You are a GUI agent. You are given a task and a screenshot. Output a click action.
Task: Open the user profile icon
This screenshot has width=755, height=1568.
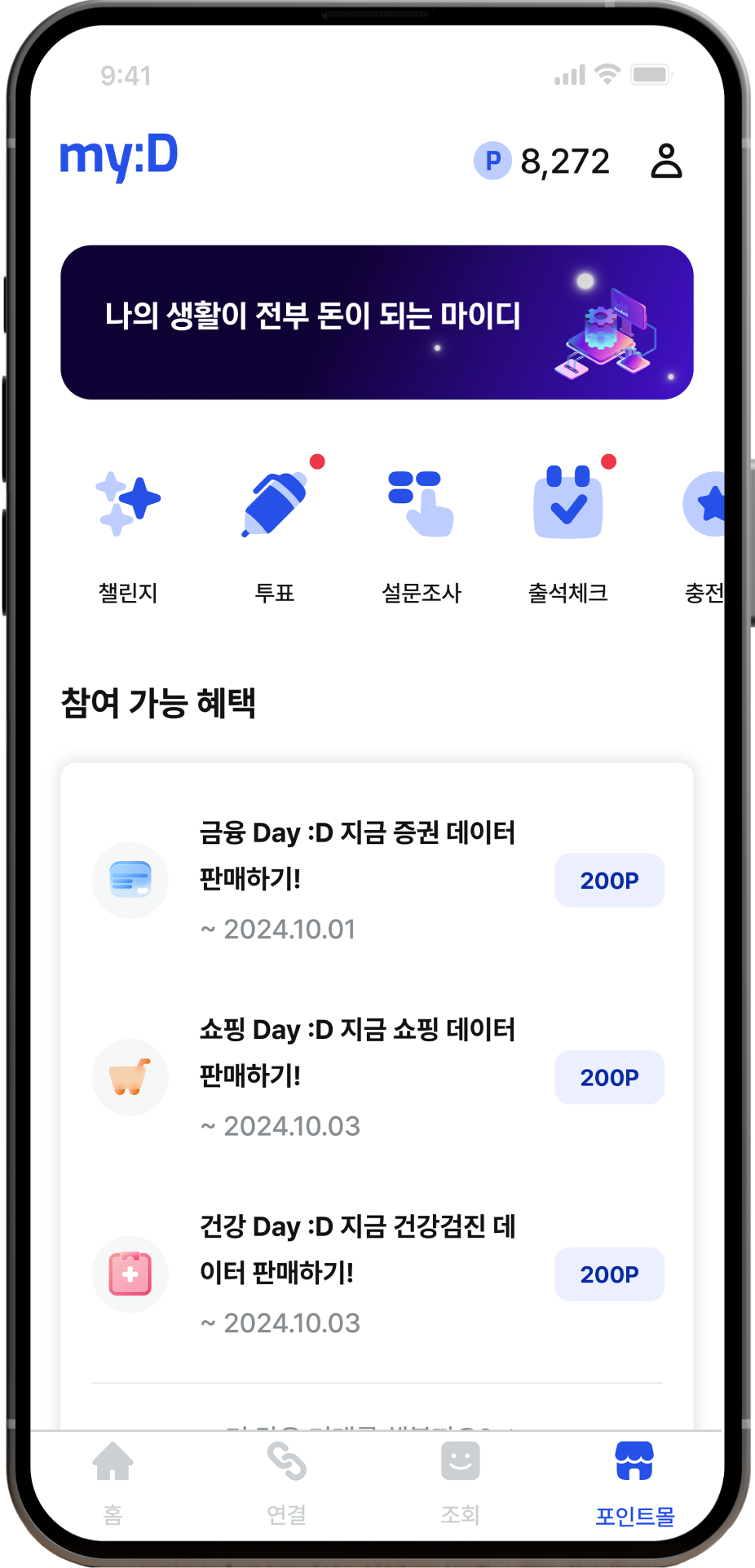tap(666, 161)
